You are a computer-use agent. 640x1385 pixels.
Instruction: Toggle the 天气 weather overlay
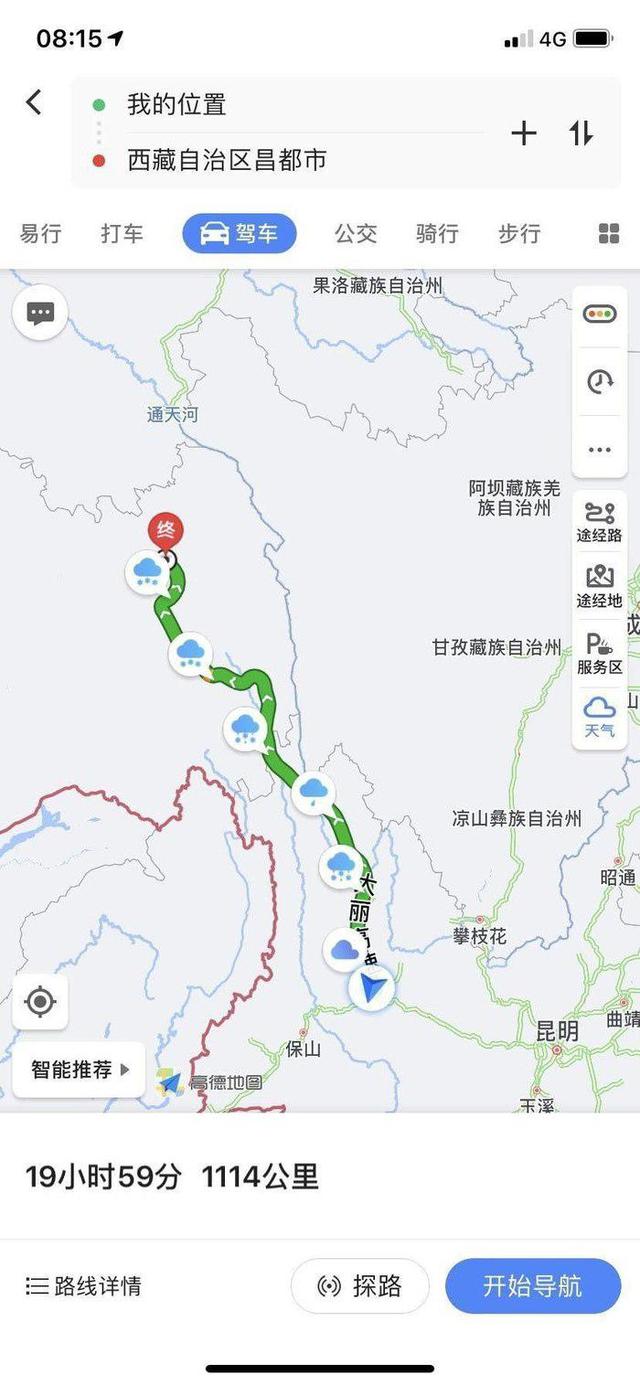coord(600,718)
